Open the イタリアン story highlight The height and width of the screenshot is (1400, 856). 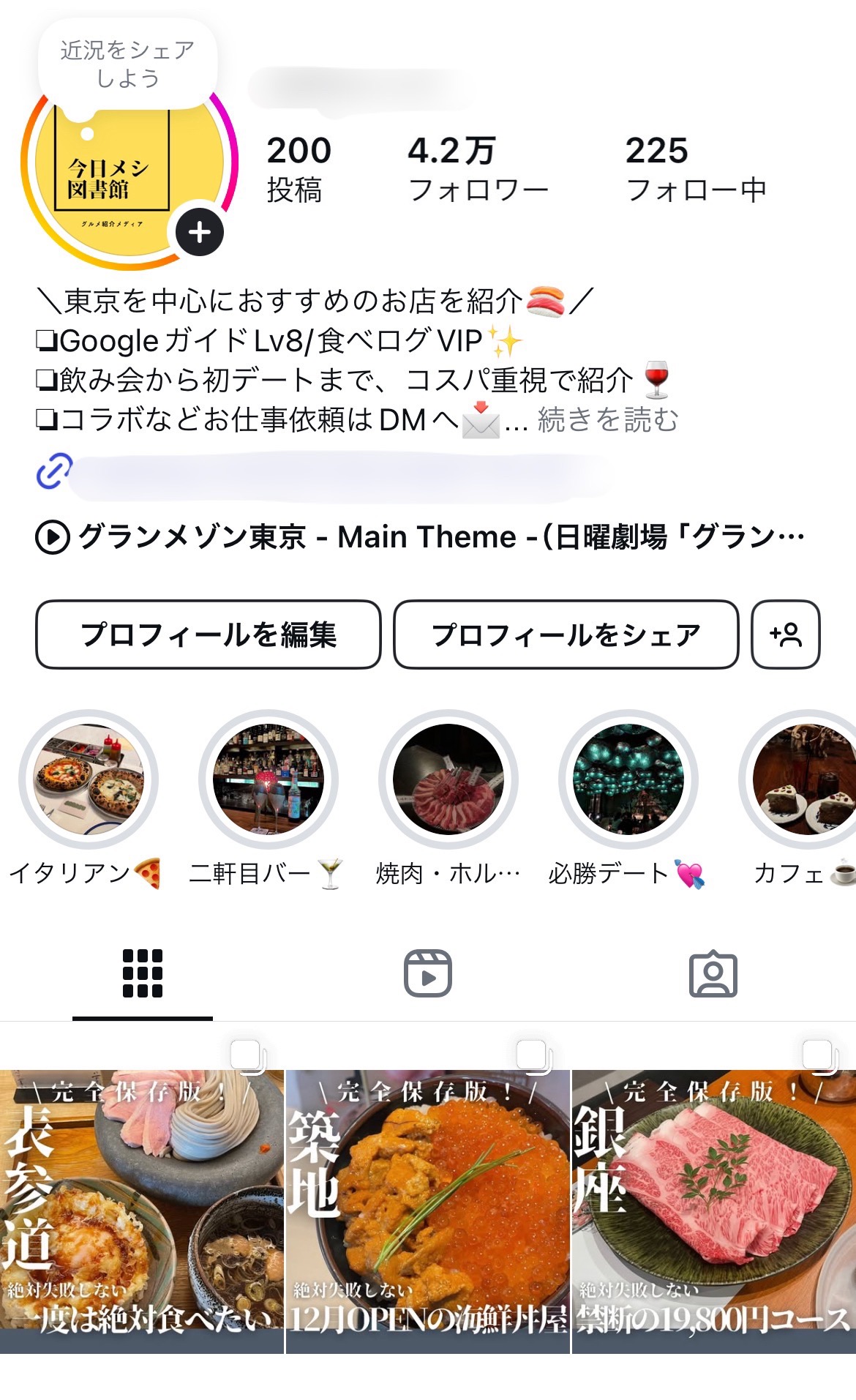[89, 779]
